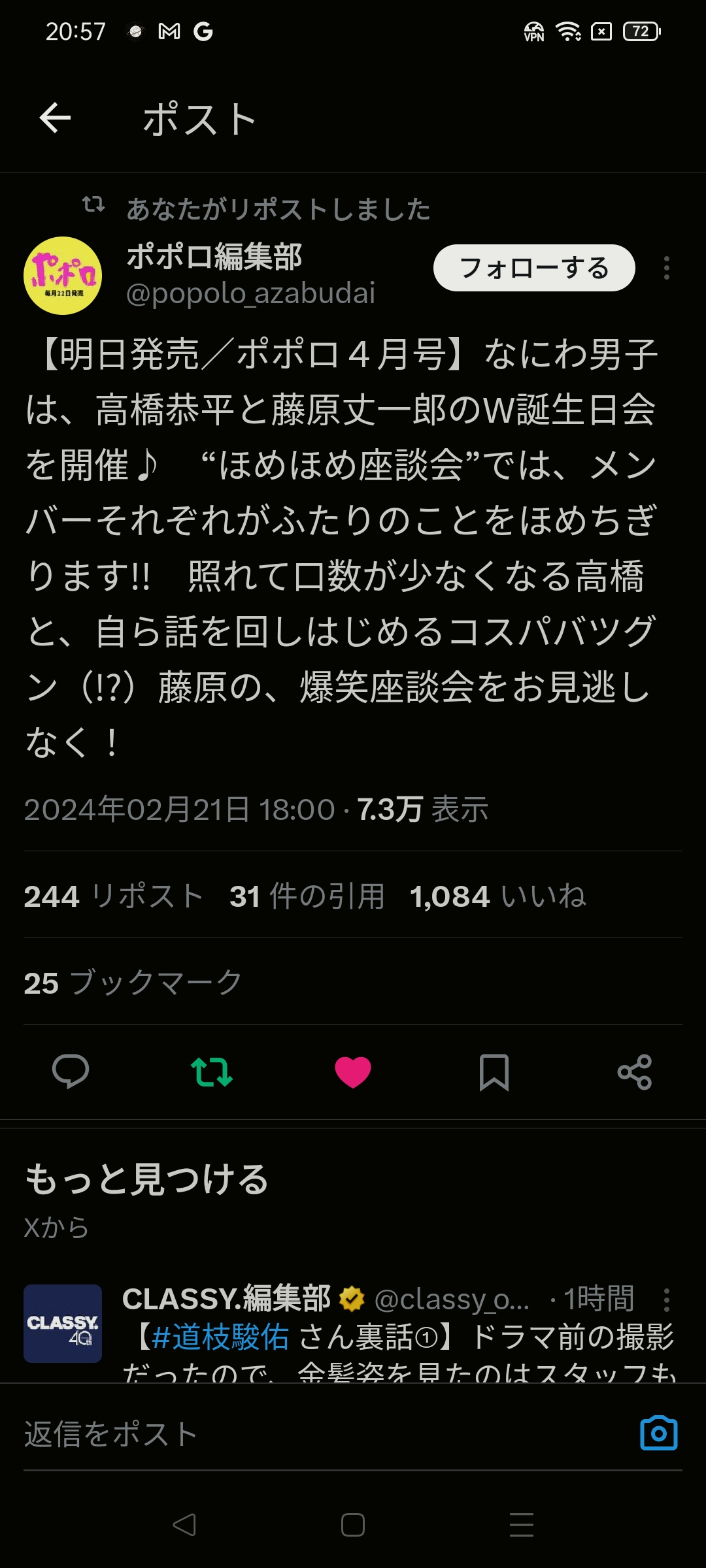Screen dimensions: 706x1568
Task: Open ポポロ編集部 profile avatar
Action: pos(63,276)
